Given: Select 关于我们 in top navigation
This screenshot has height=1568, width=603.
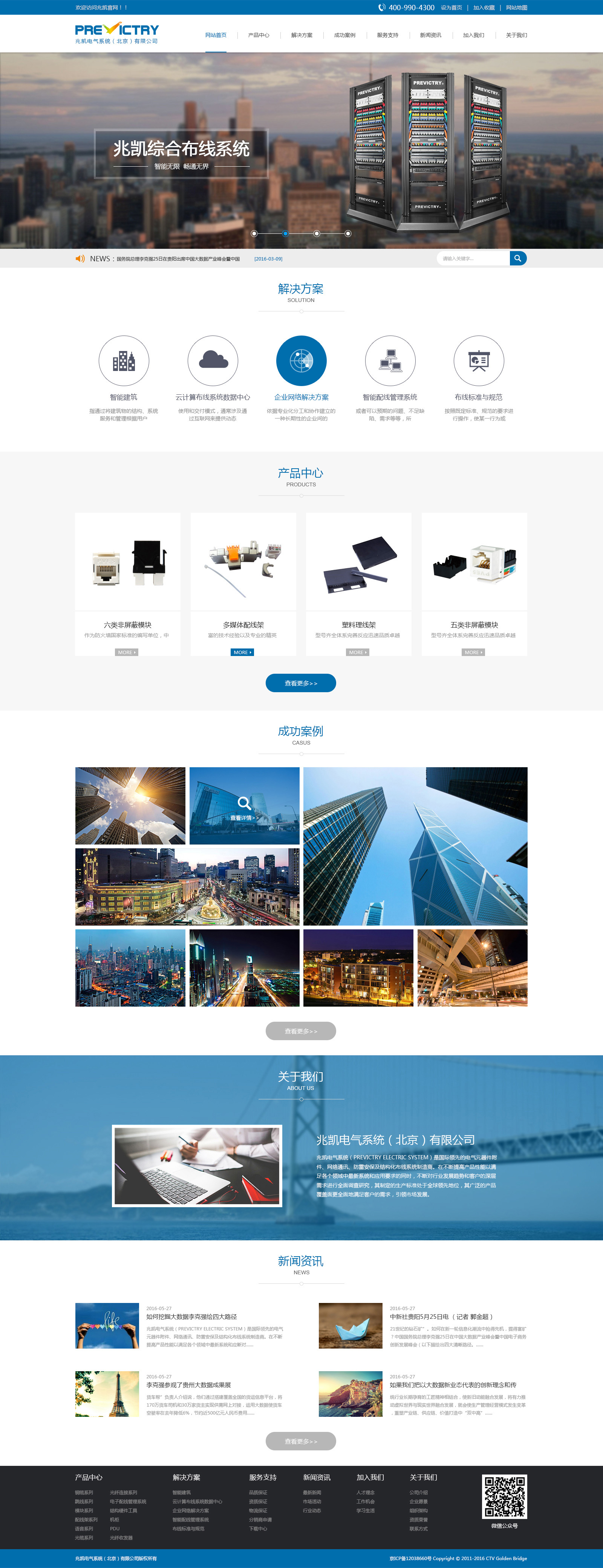Looking at the screenshot, I should [516, 35].
